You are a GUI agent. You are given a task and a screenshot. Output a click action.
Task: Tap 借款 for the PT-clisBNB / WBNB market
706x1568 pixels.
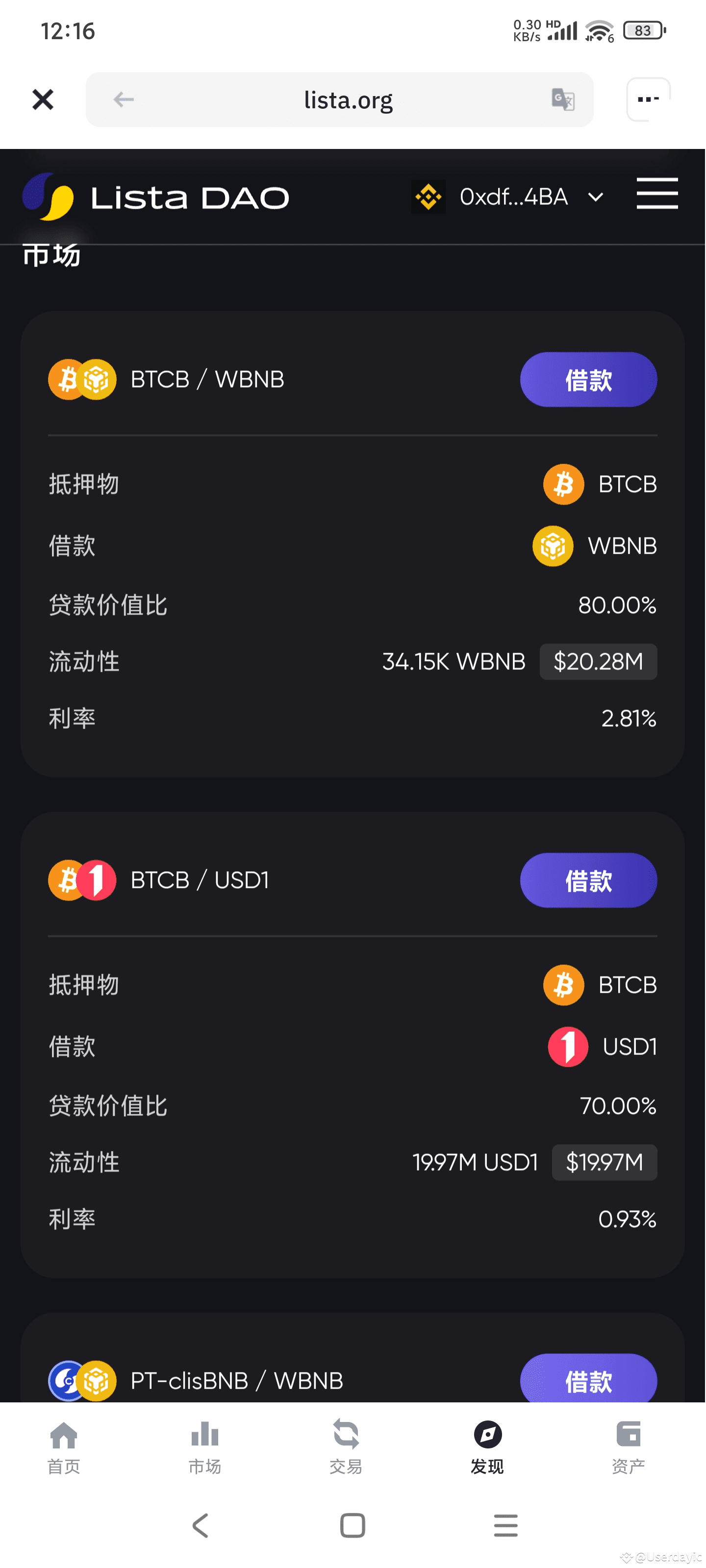(588, 1379)
